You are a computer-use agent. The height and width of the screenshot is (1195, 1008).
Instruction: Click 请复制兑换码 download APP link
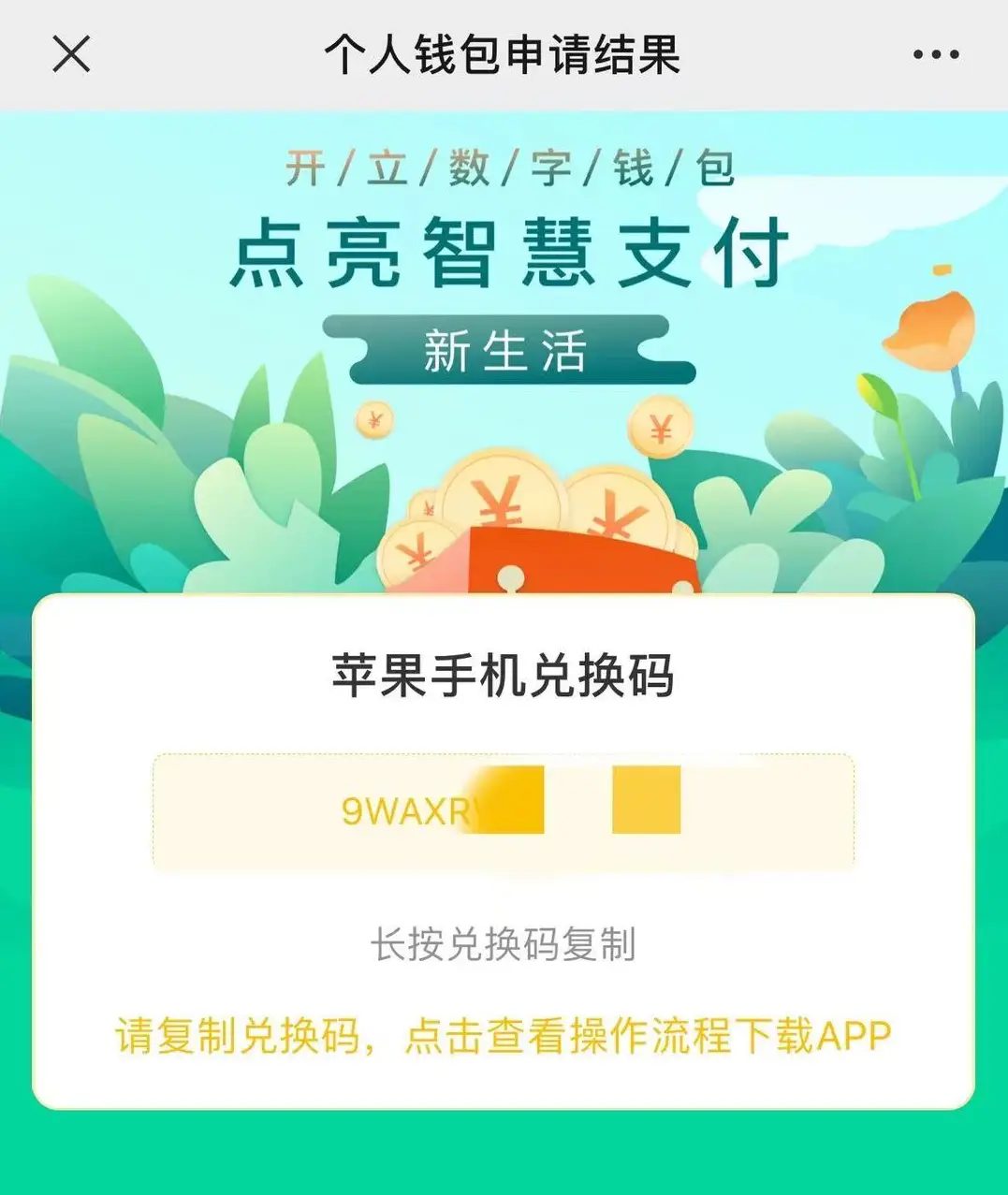click(504, 1034)
